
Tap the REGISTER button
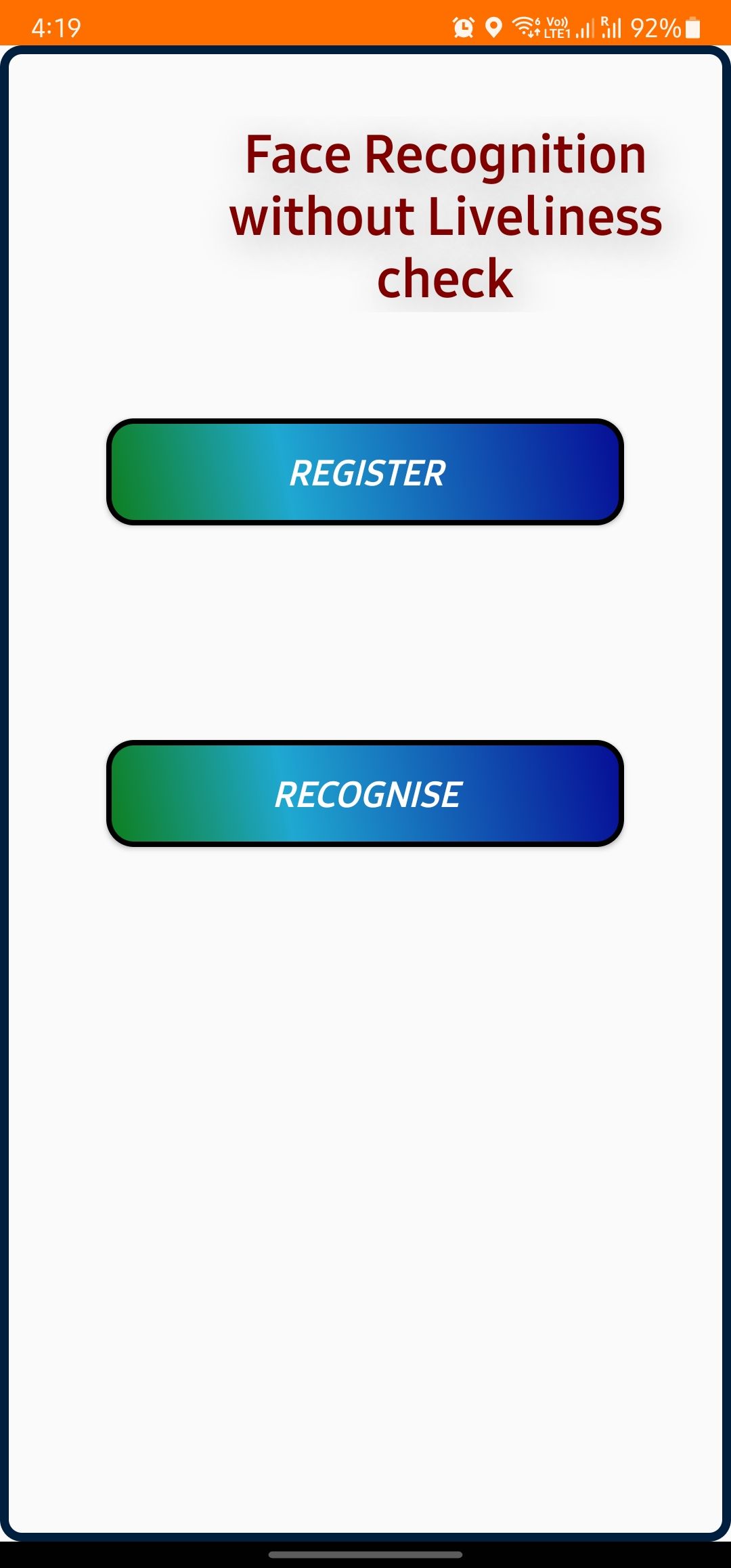click(365, 472)
